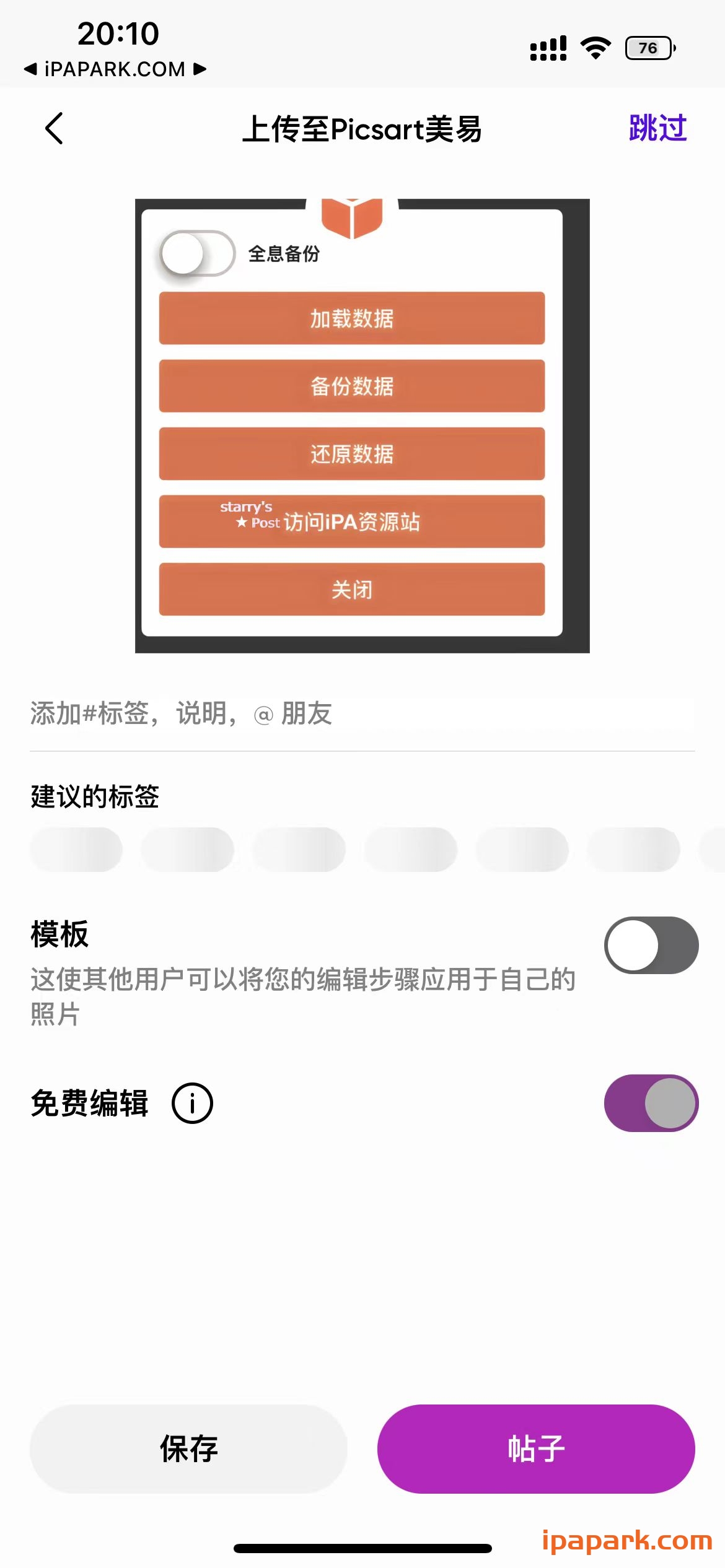Click the info icon beside 免费编辑
Image resolution: width=725 pixels, height=1568 pixels.
click(x=192, y=1102)
